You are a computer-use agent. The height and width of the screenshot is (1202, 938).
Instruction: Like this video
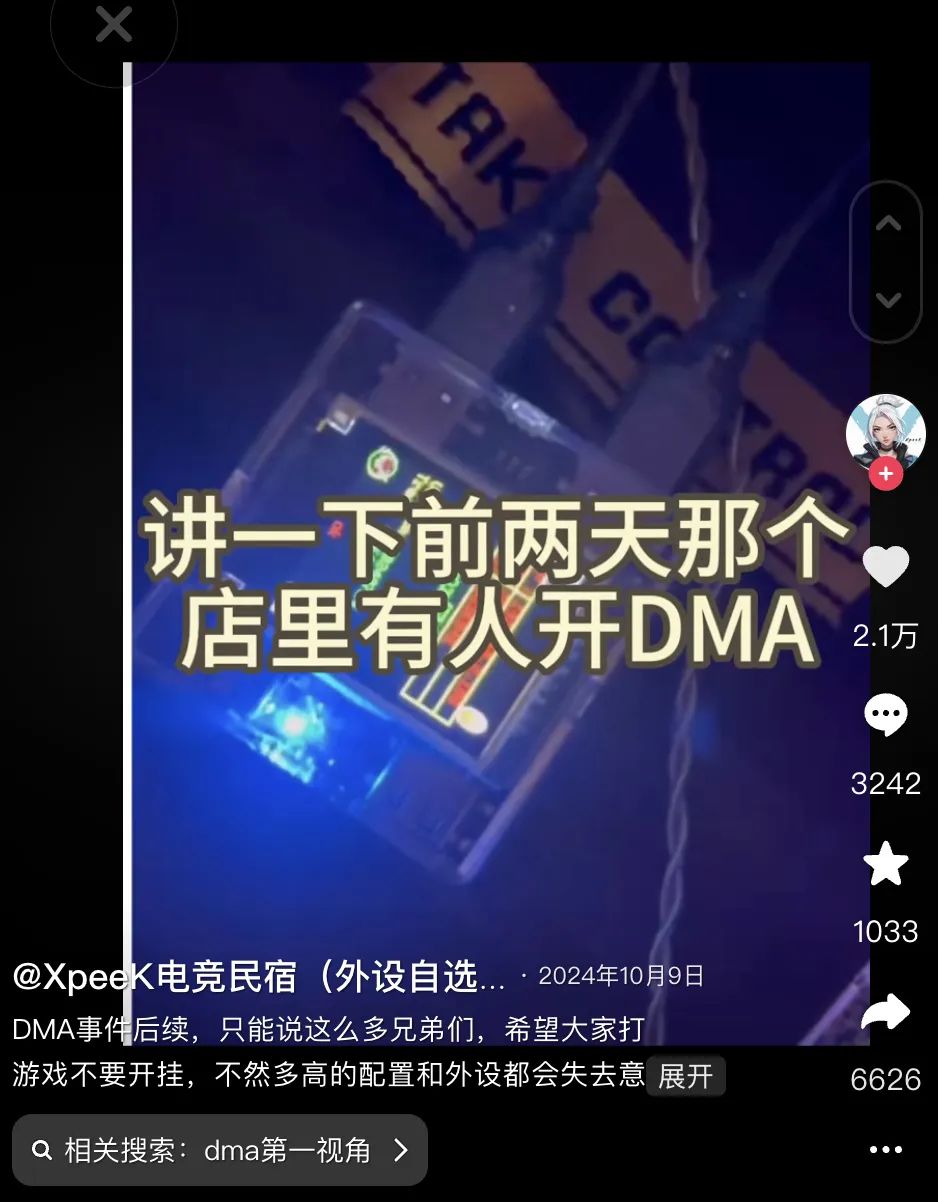[885, 567]
